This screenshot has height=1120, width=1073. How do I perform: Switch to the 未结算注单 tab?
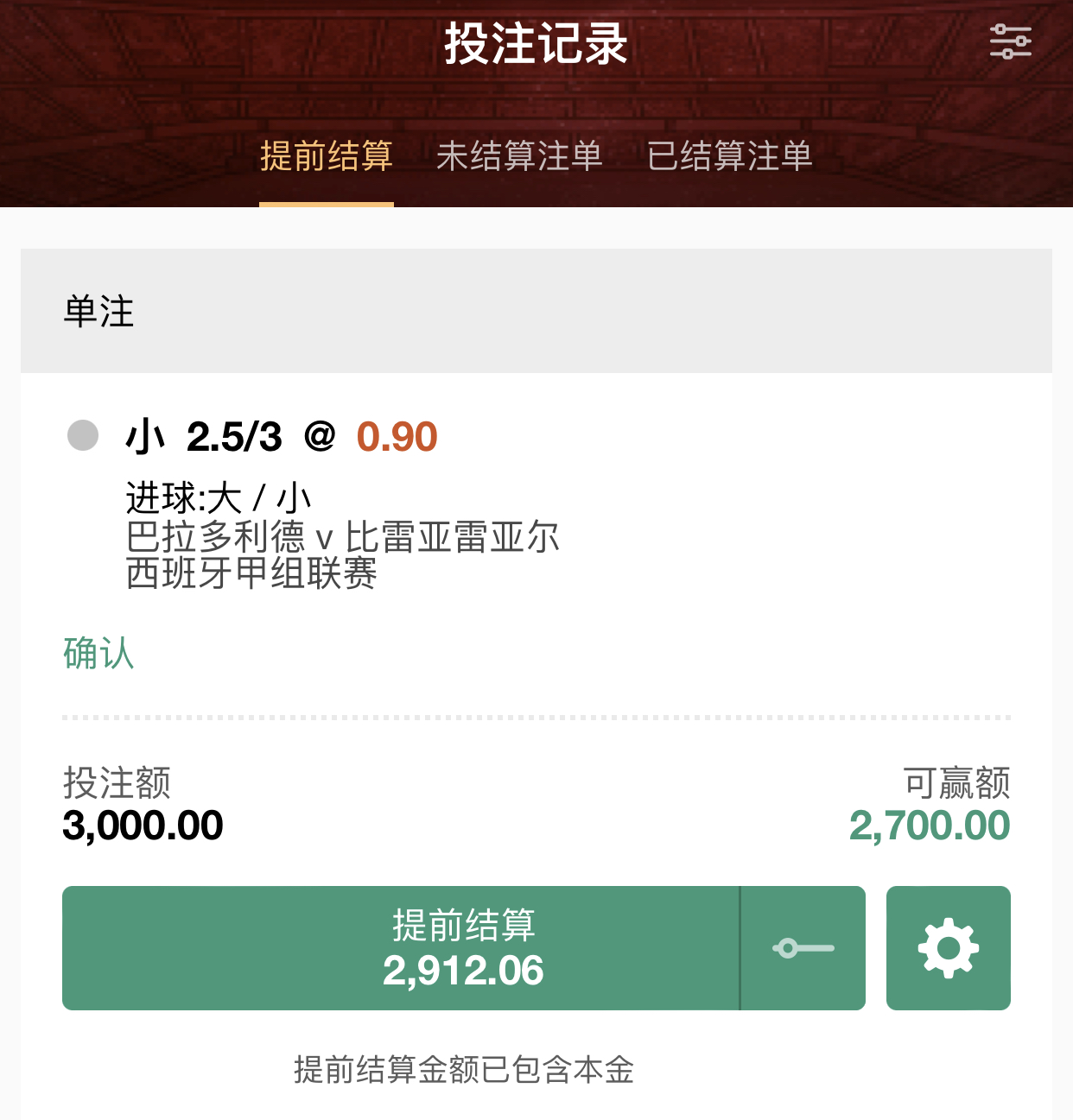[x=519, y=156]
